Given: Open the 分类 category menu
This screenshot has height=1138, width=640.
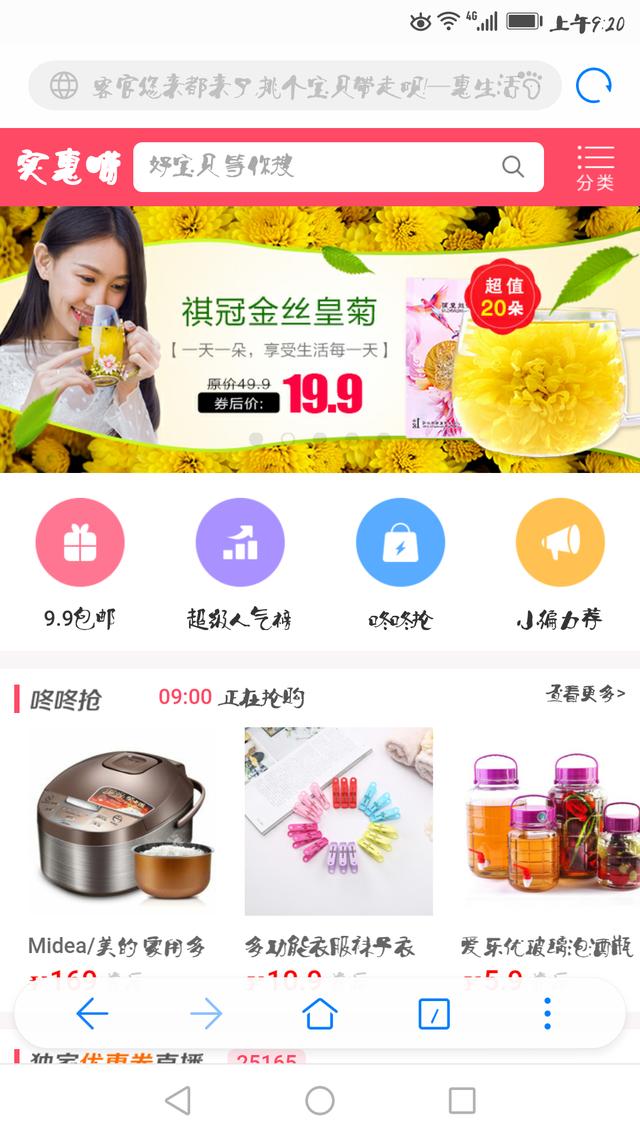Looking at the screenshot, I should point(595,168).
